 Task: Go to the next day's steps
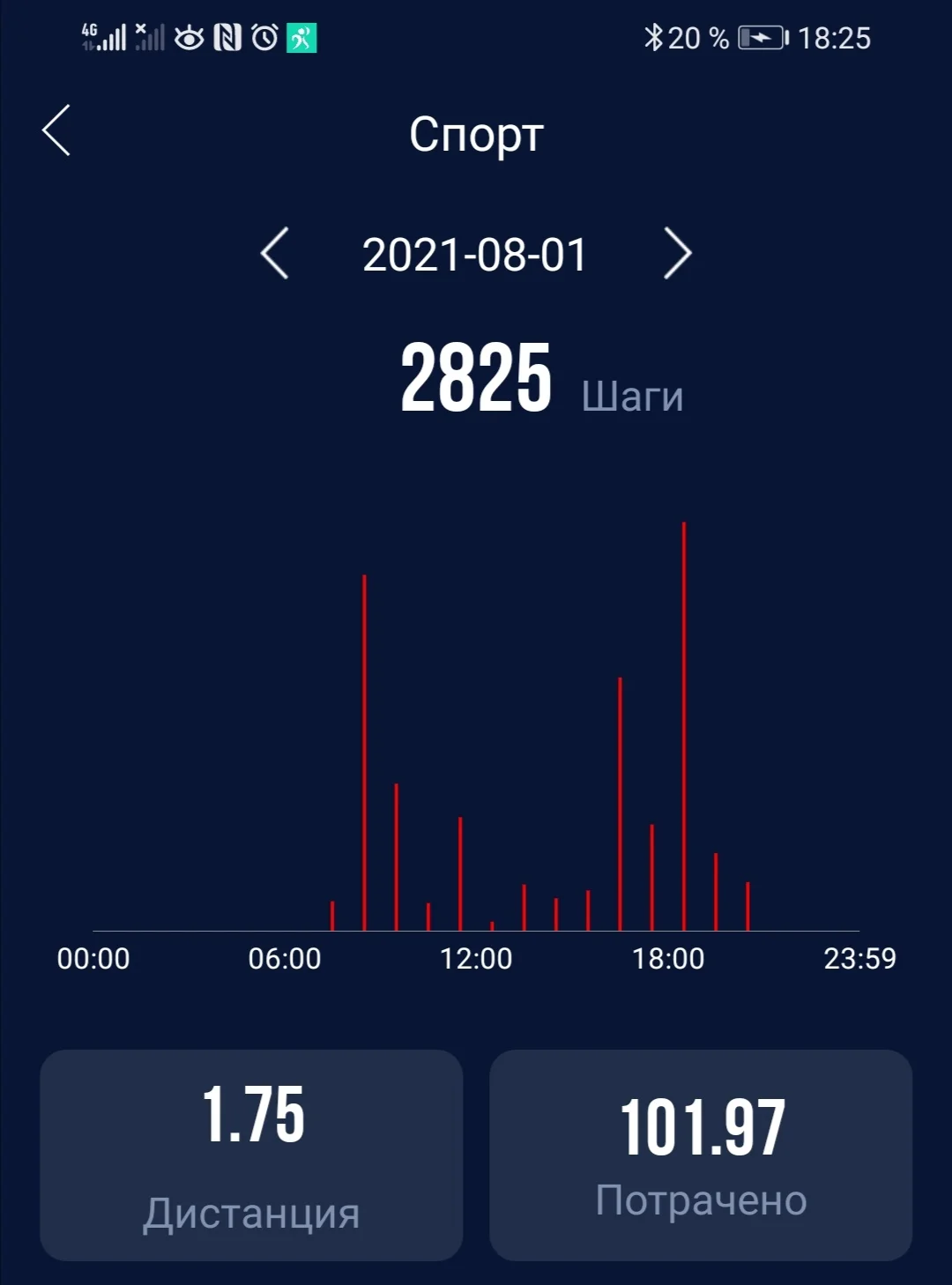(x=677, y=254)
